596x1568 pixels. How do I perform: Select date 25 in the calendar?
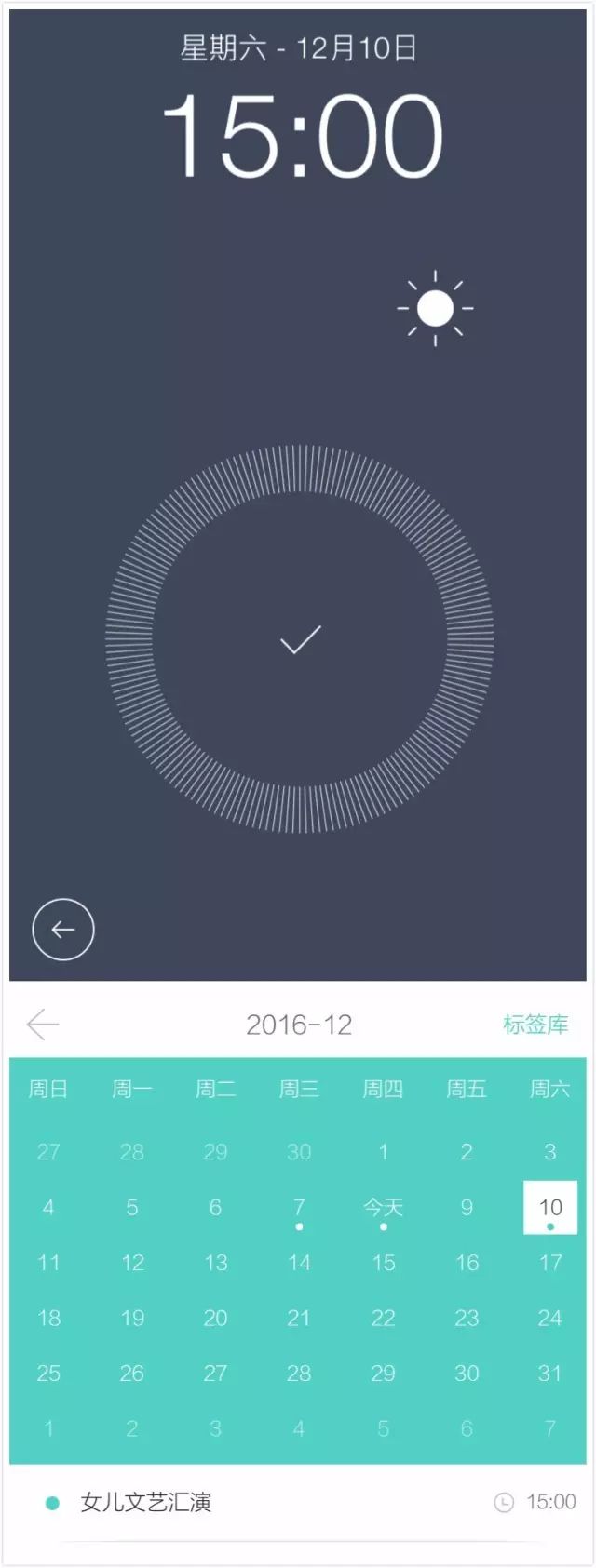pyautogui.click(x=48, y=1374)
